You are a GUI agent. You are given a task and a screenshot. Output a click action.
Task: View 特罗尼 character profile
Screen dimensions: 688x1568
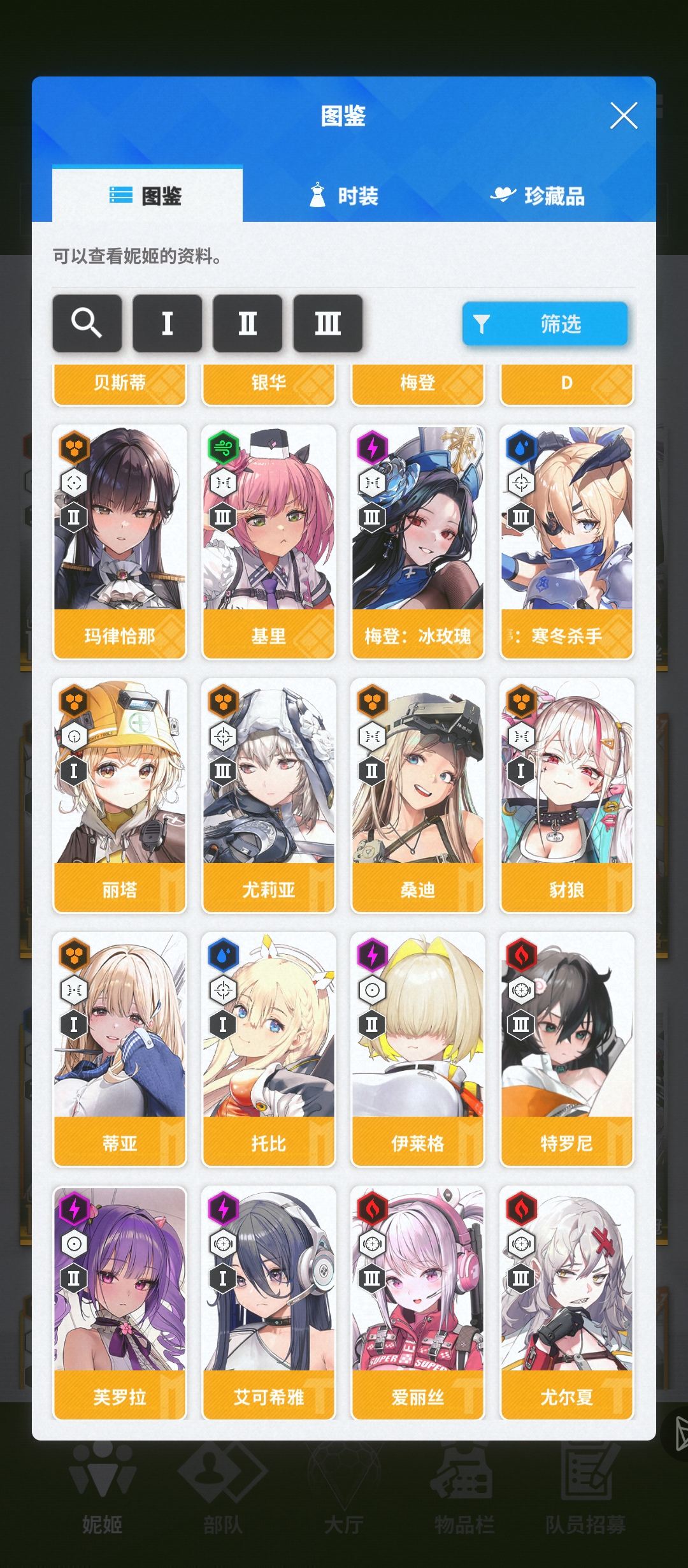[x=566, y=1049]
